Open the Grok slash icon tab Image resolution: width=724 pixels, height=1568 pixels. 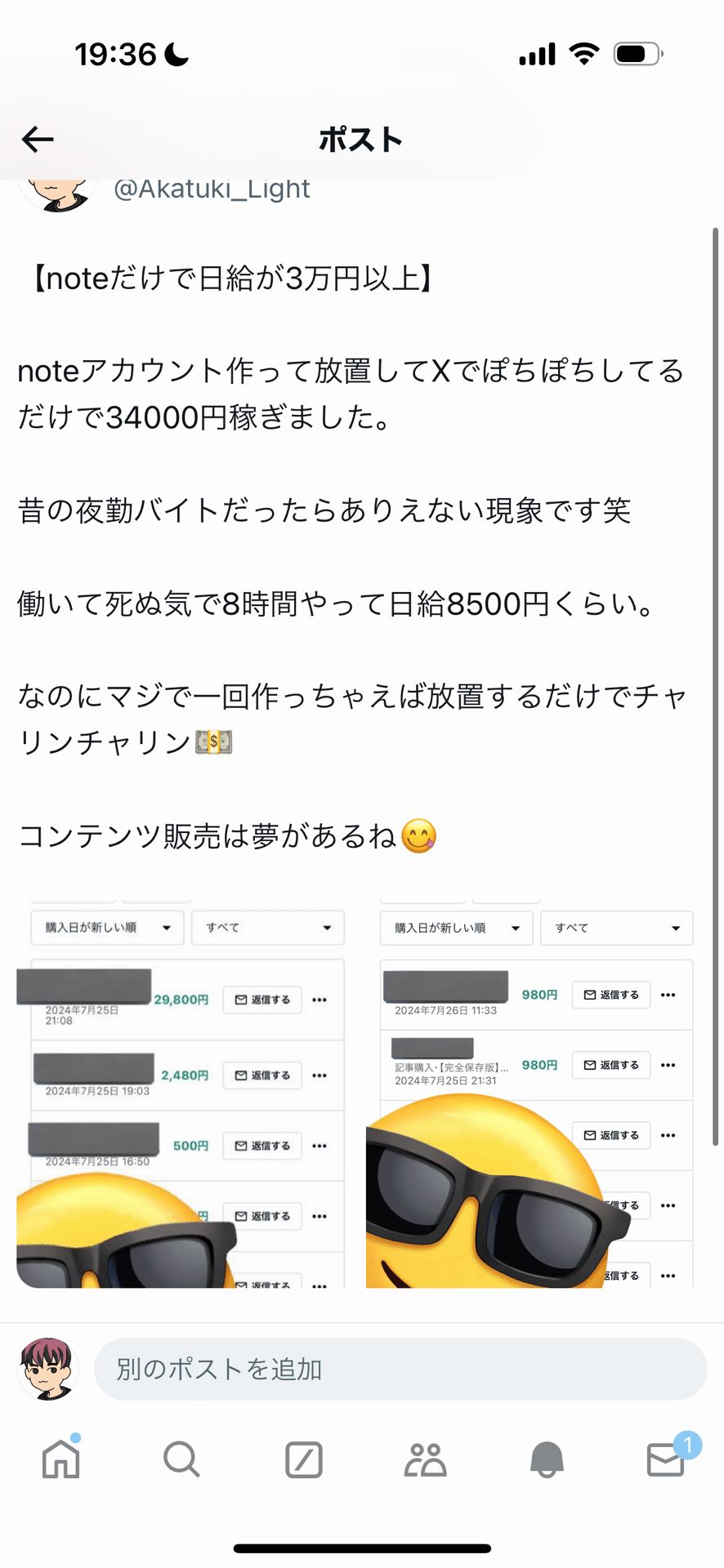tap(304, 1460)
